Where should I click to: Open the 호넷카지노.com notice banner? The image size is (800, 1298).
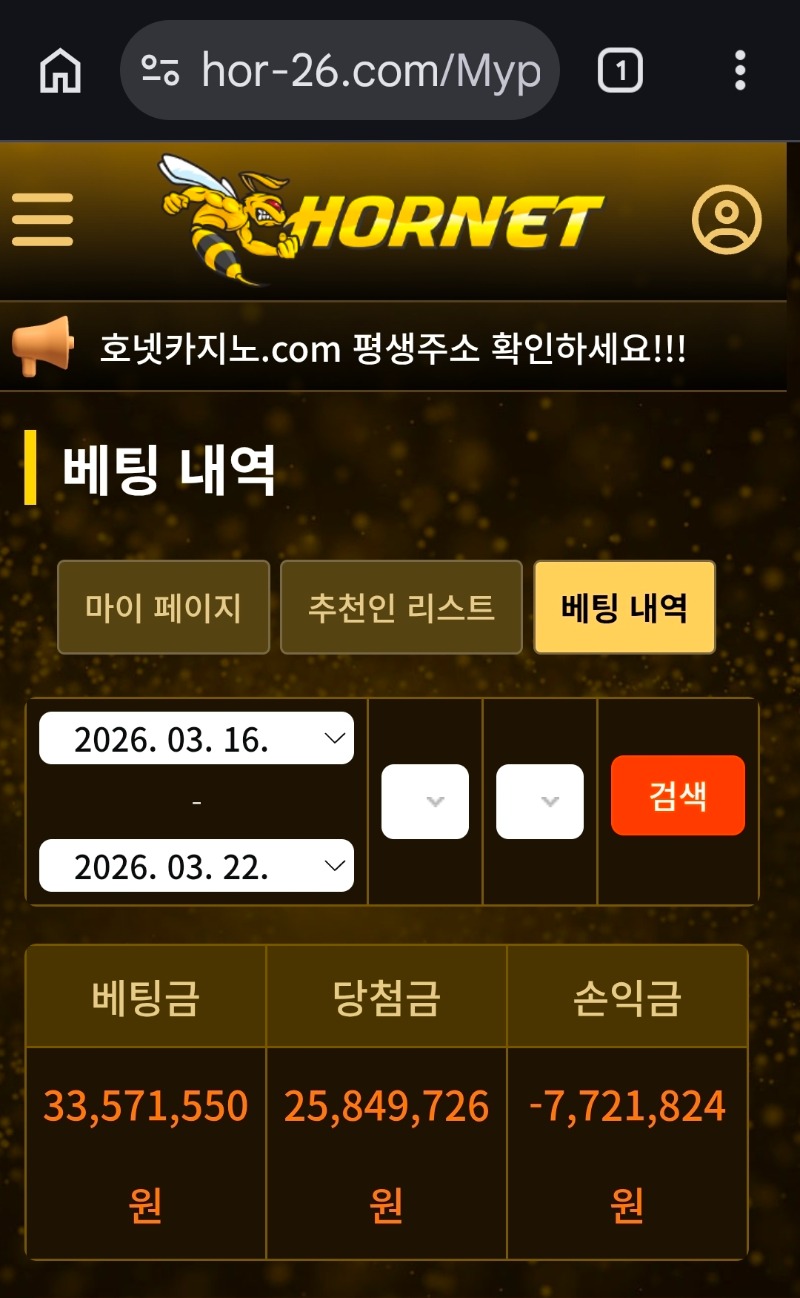(x=392, y=348)
